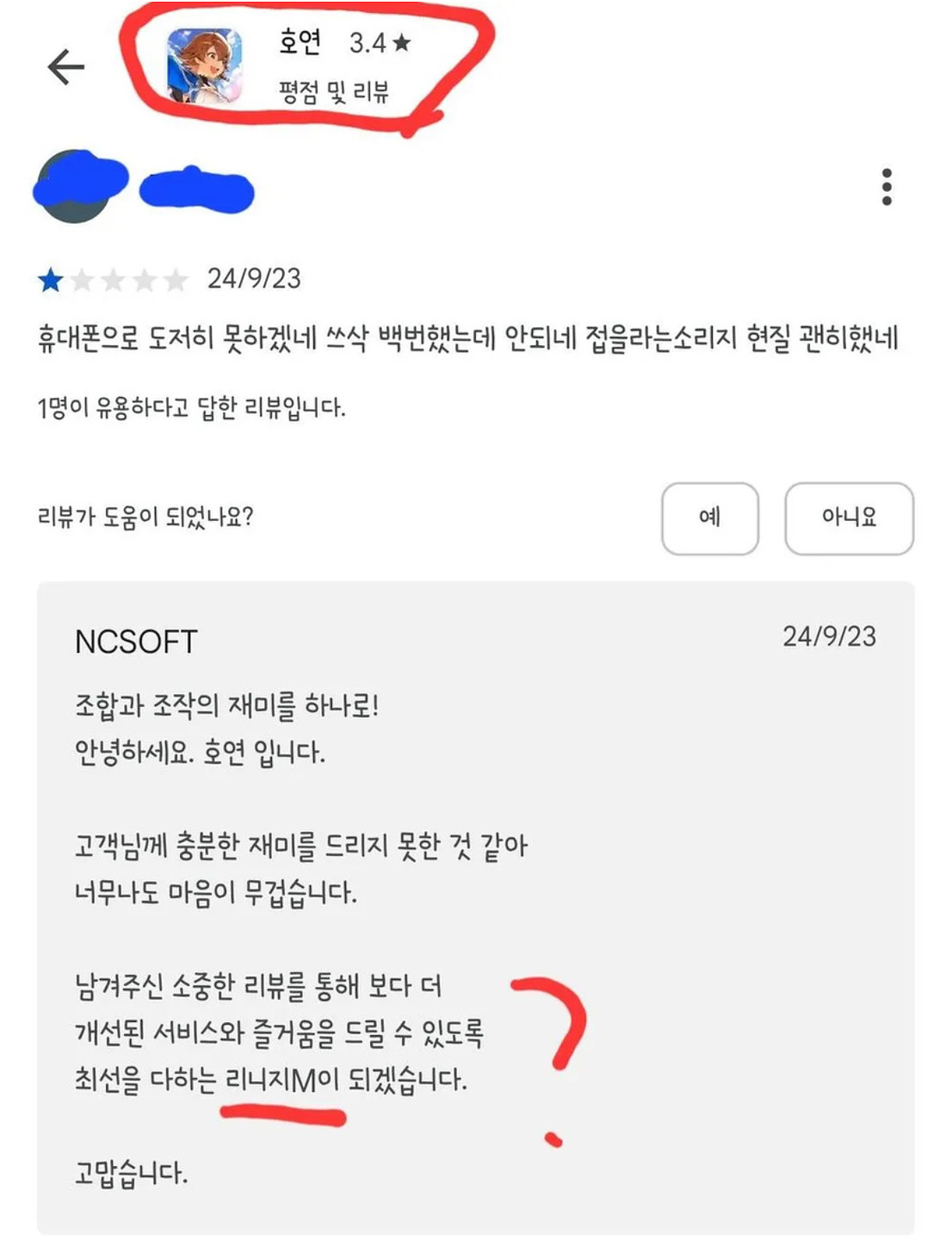Go back with the arrow icon

pyautogui.click(x=66, y=67)
